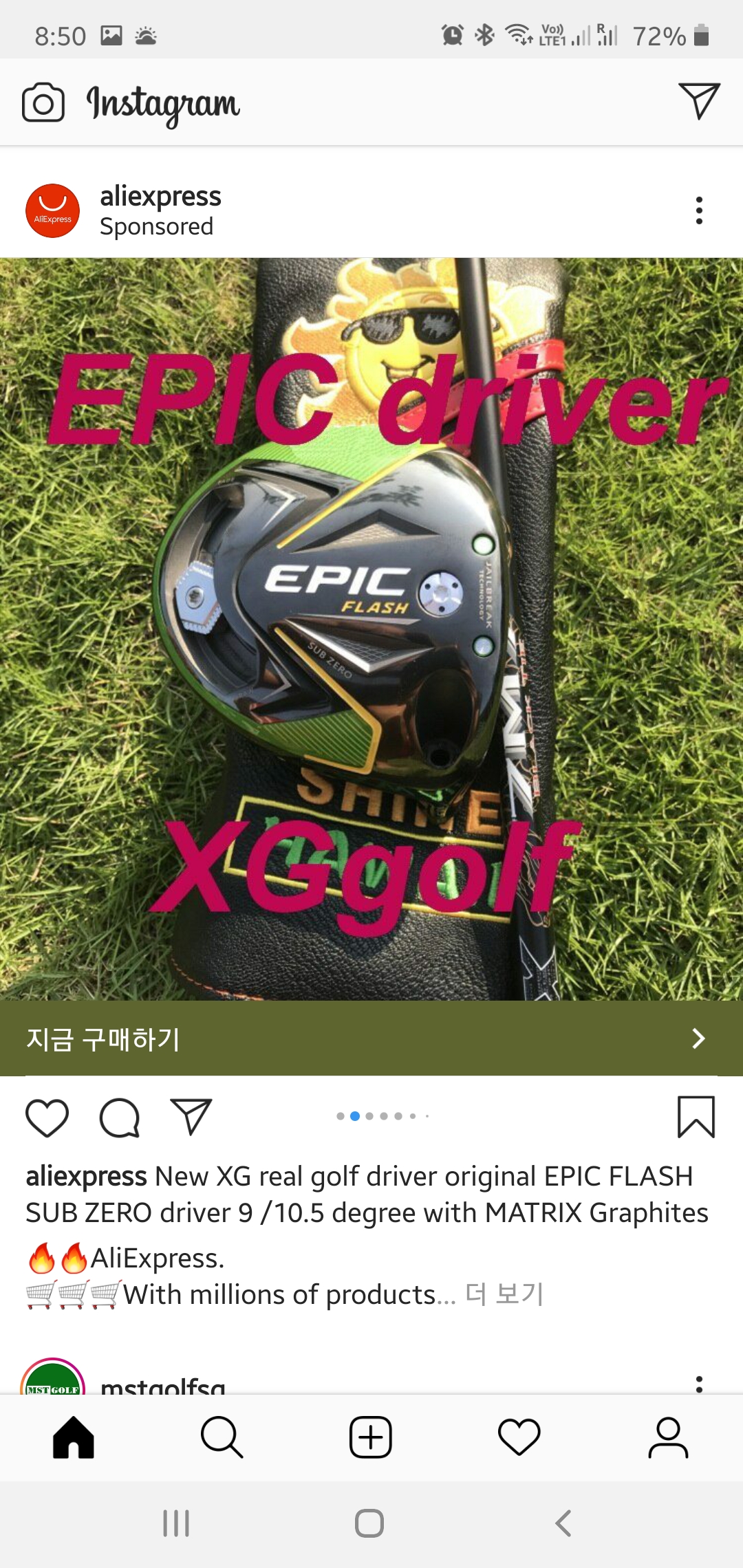Image resolution: width=743 pixels, height=1568 pixels.
Task: Open overflow menu for mstgolfsg post
Action: (x=699, y=1384)
